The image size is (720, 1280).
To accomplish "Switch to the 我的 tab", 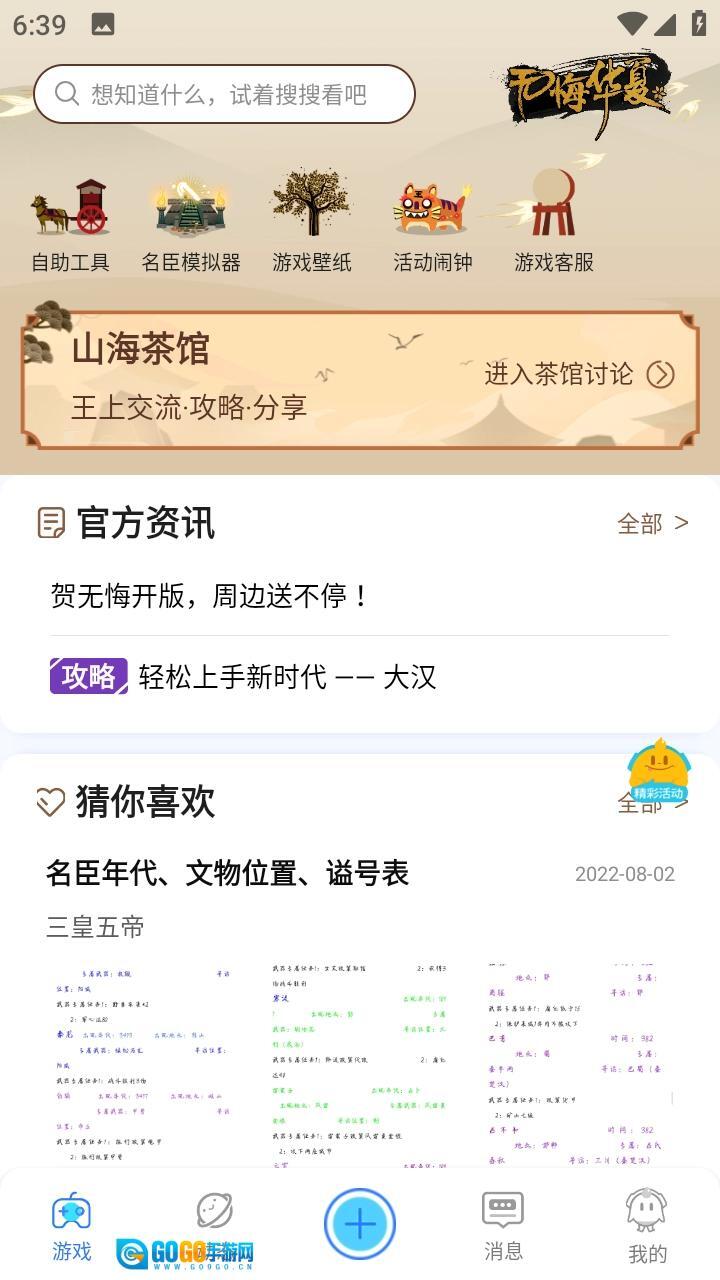I will pos(647,1225).
